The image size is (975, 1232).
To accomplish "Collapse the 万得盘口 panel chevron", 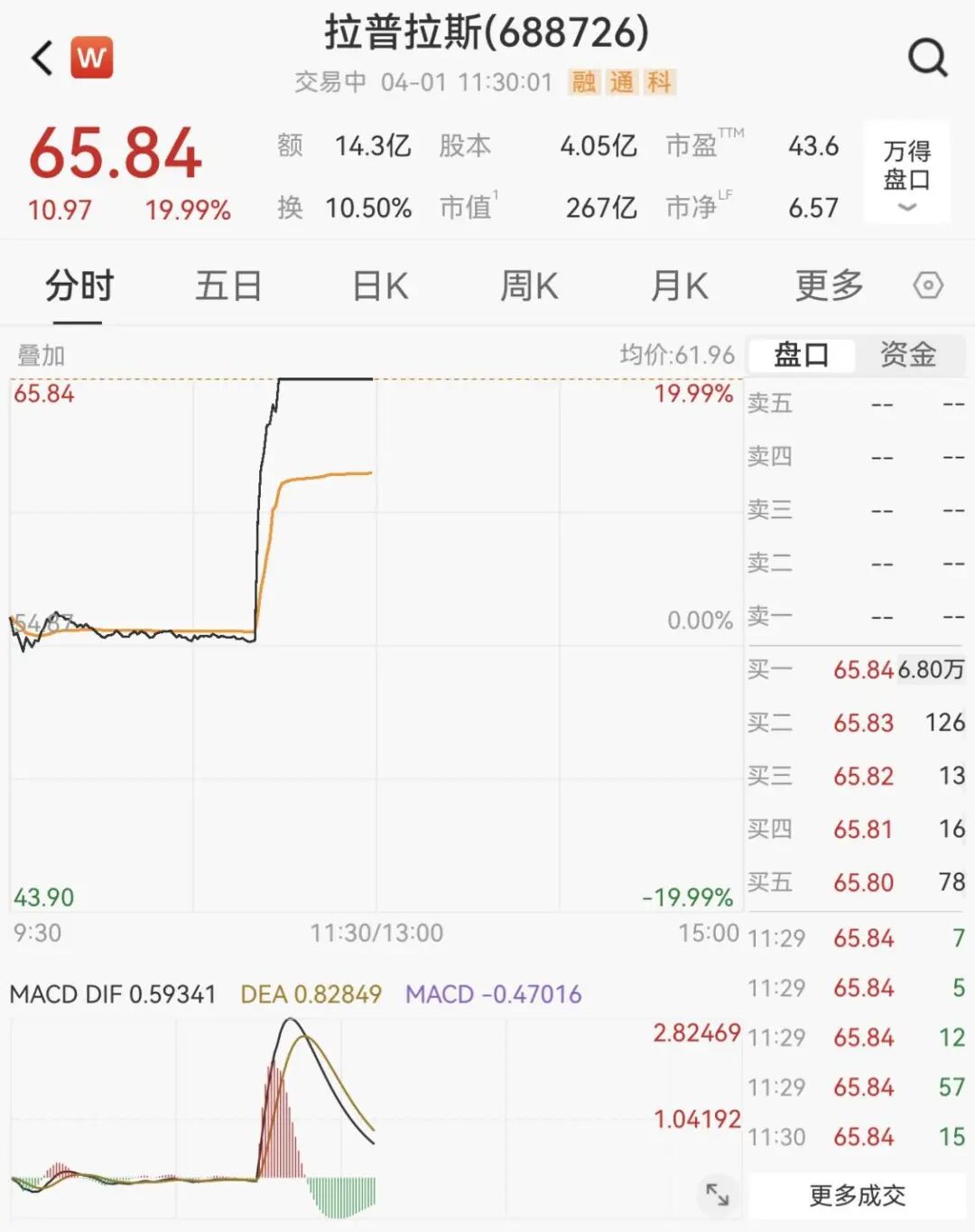I will 905,209.
